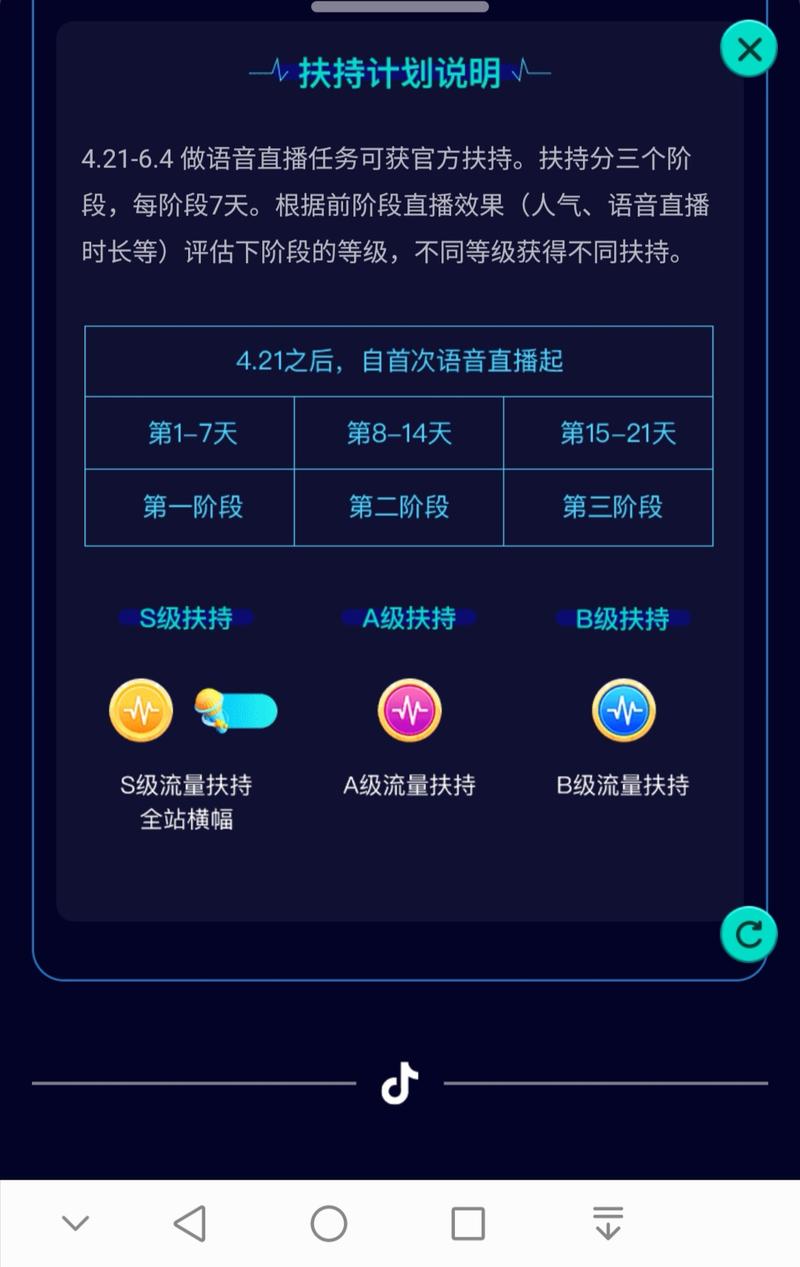800x1267 pixels.
Task: Tap the teal close icon on the card
Action: [x=748, y=48]
